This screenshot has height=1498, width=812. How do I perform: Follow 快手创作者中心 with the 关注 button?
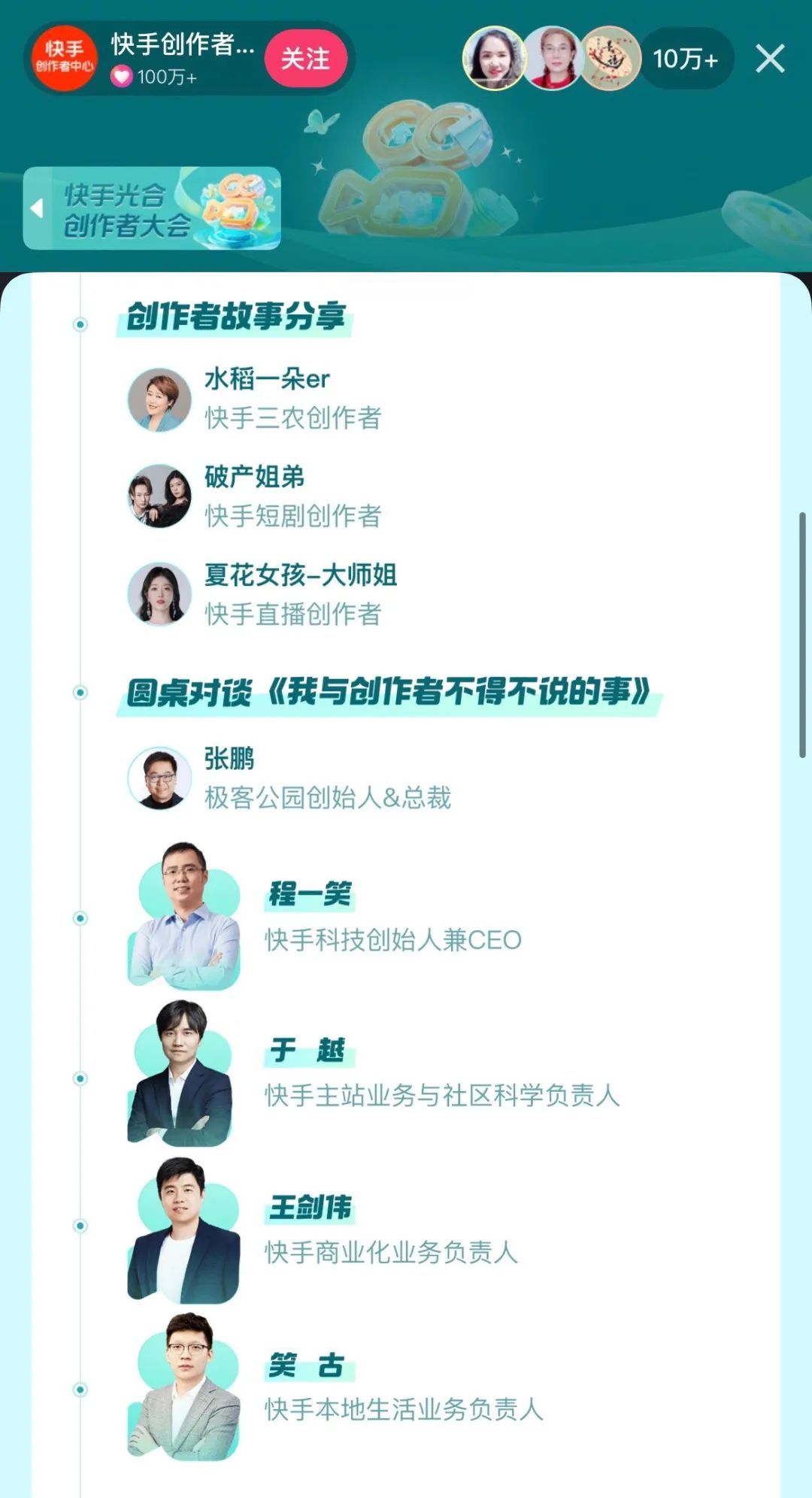click(305, 59)
